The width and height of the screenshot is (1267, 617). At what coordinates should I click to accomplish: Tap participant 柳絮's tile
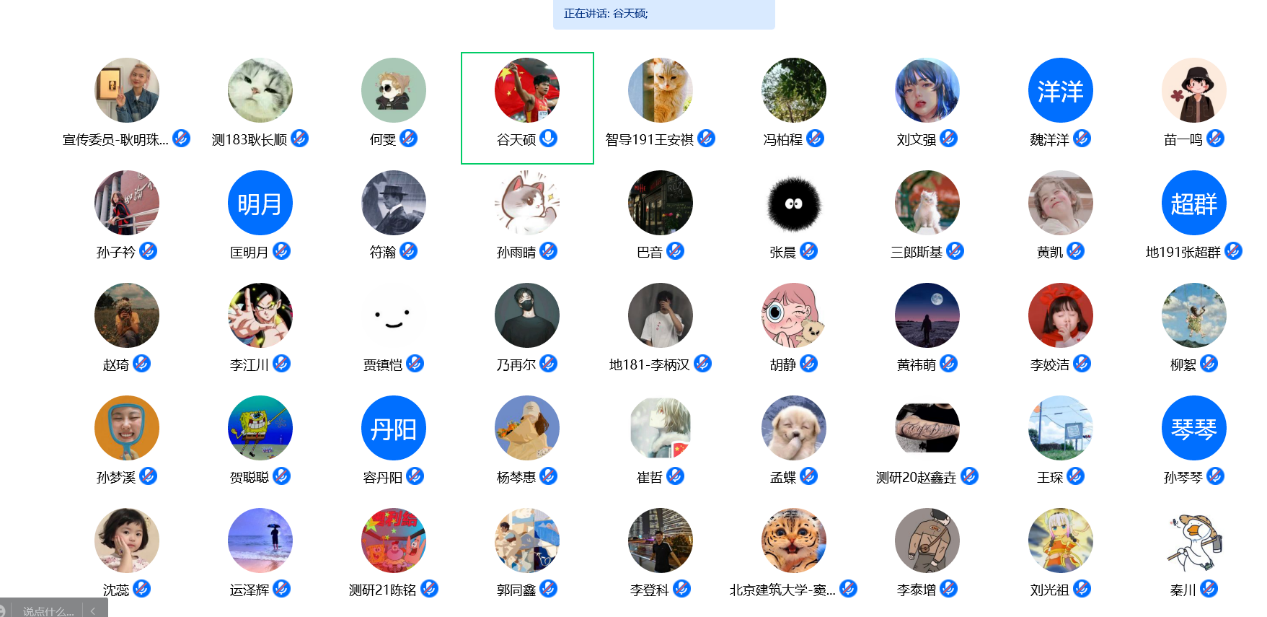pos(1194,316)
